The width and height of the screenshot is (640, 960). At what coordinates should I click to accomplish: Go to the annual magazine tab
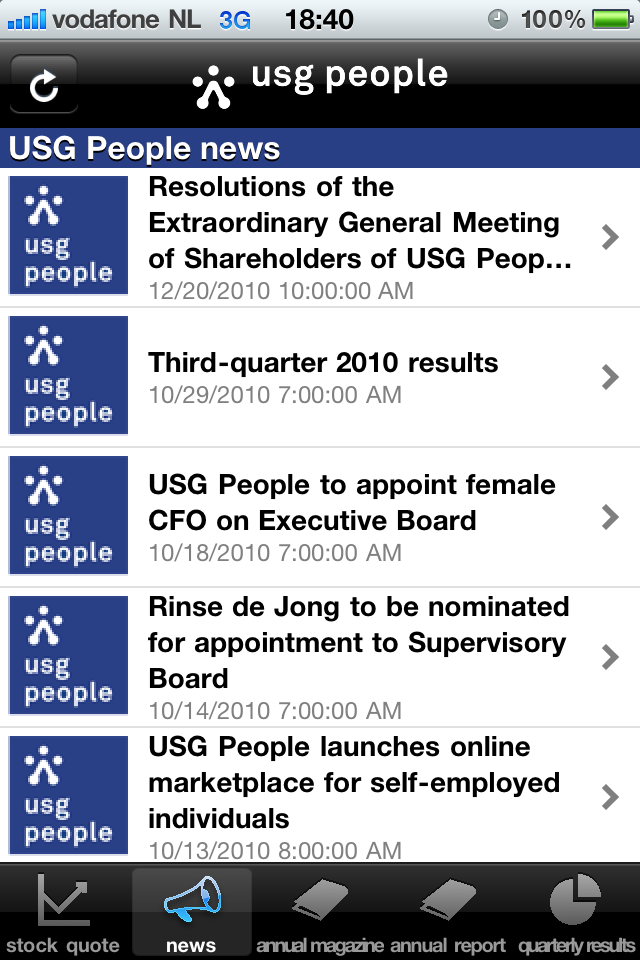point(320,912)
